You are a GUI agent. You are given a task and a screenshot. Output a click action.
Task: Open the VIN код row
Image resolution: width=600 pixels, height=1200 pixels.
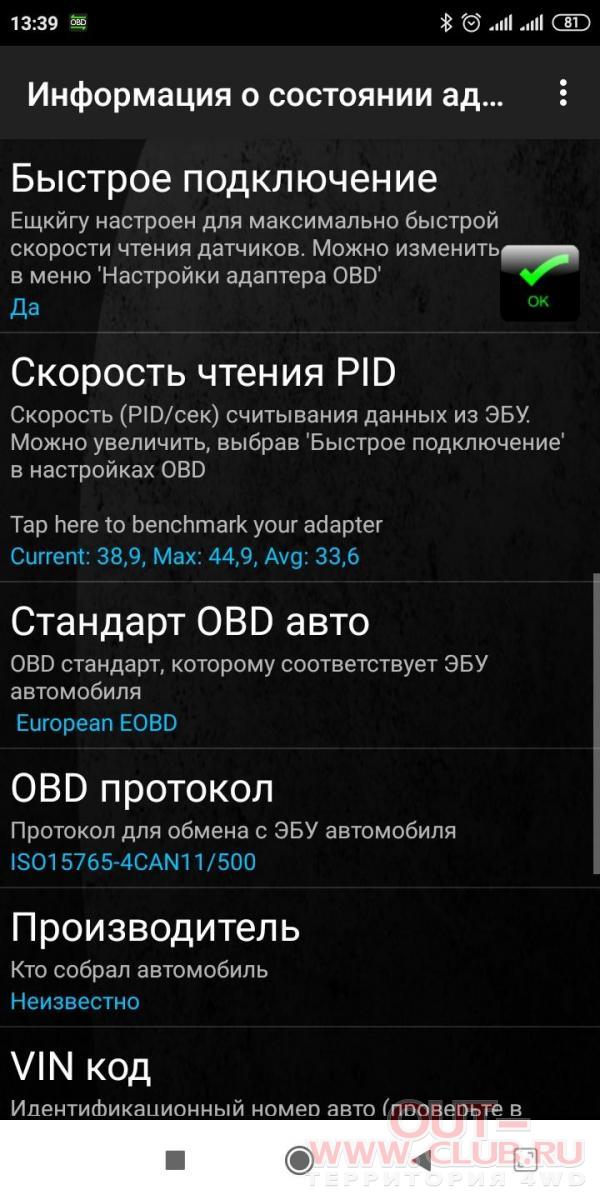[x=300, y=1073]
